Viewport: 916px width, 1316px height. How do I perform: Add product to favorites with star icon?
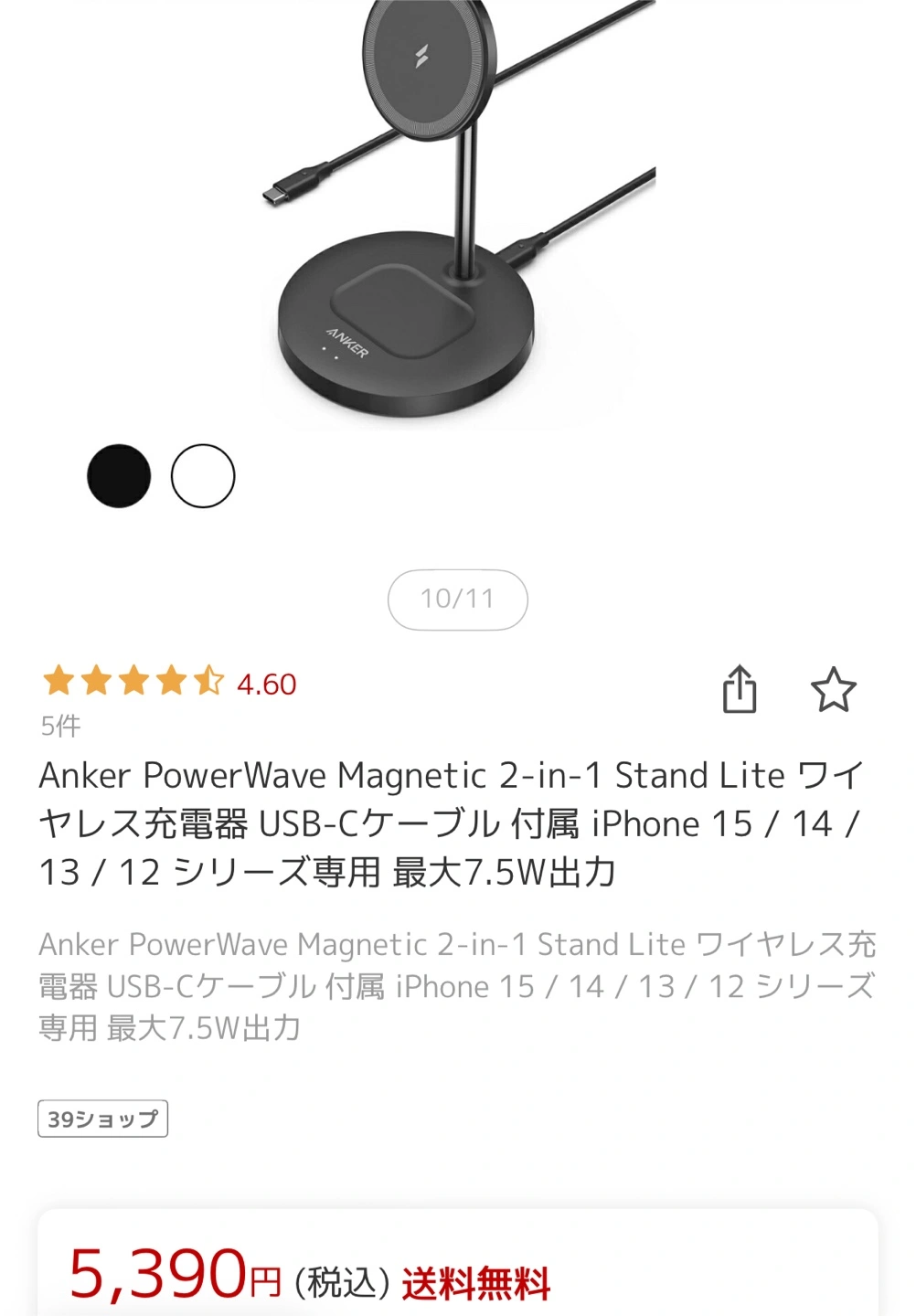click(x=833, y=690)
